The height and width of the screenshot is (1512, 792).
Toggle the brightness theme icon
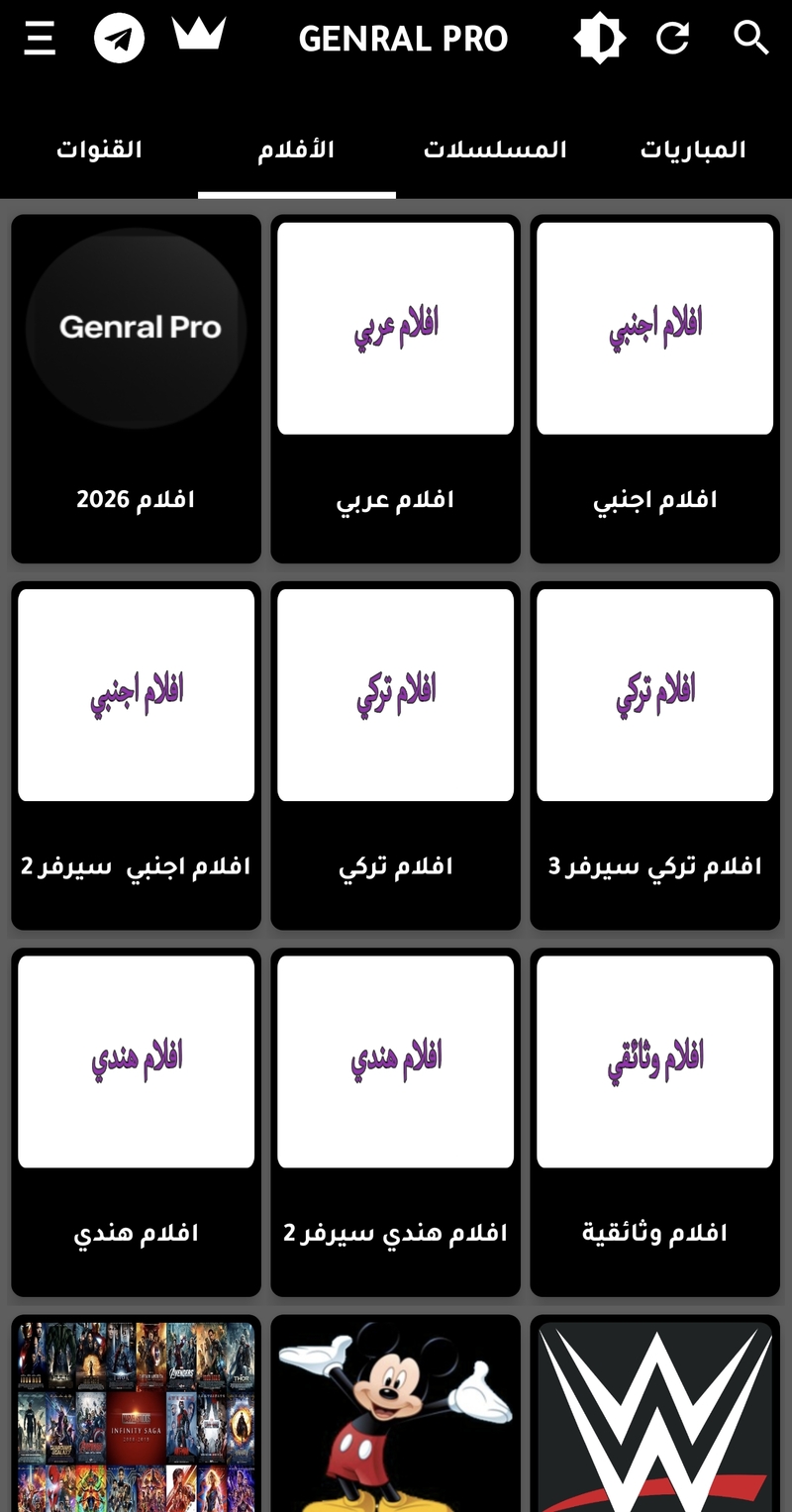click(599, 39)
